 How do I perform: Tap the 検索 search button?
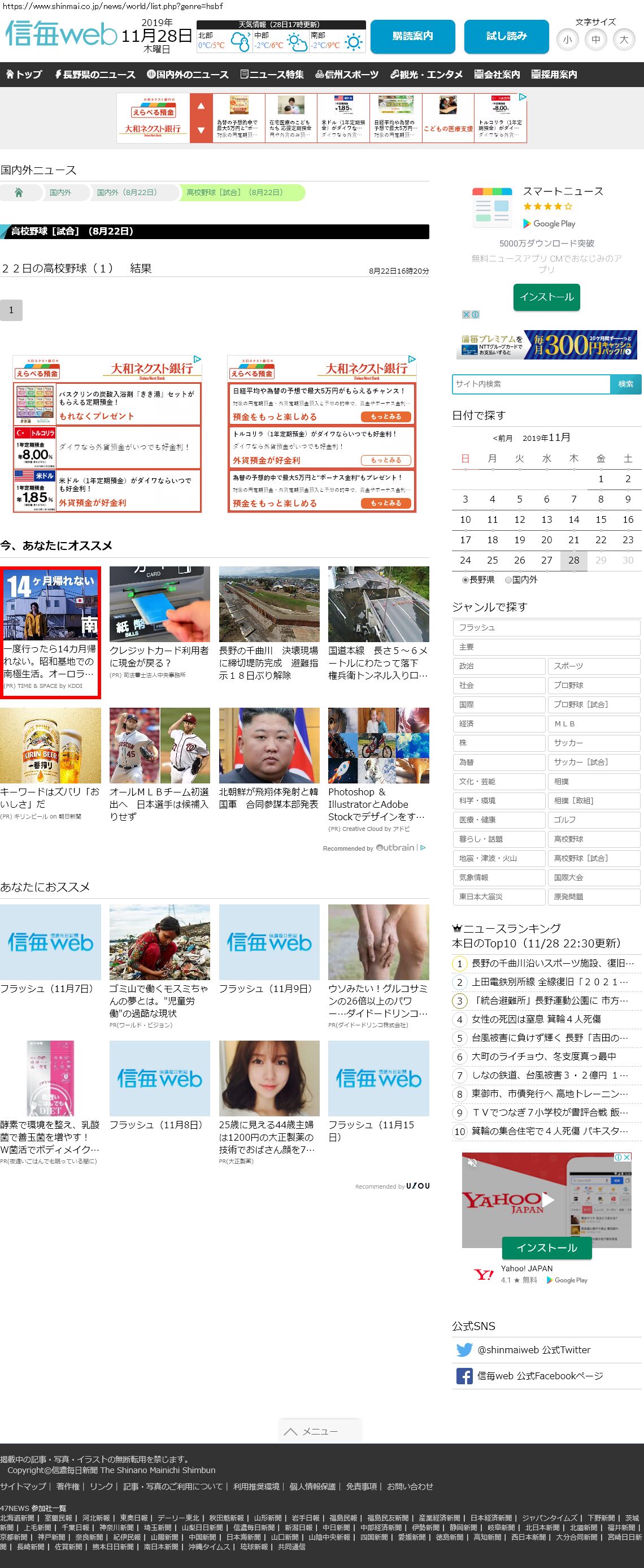[x=625, y=384]
